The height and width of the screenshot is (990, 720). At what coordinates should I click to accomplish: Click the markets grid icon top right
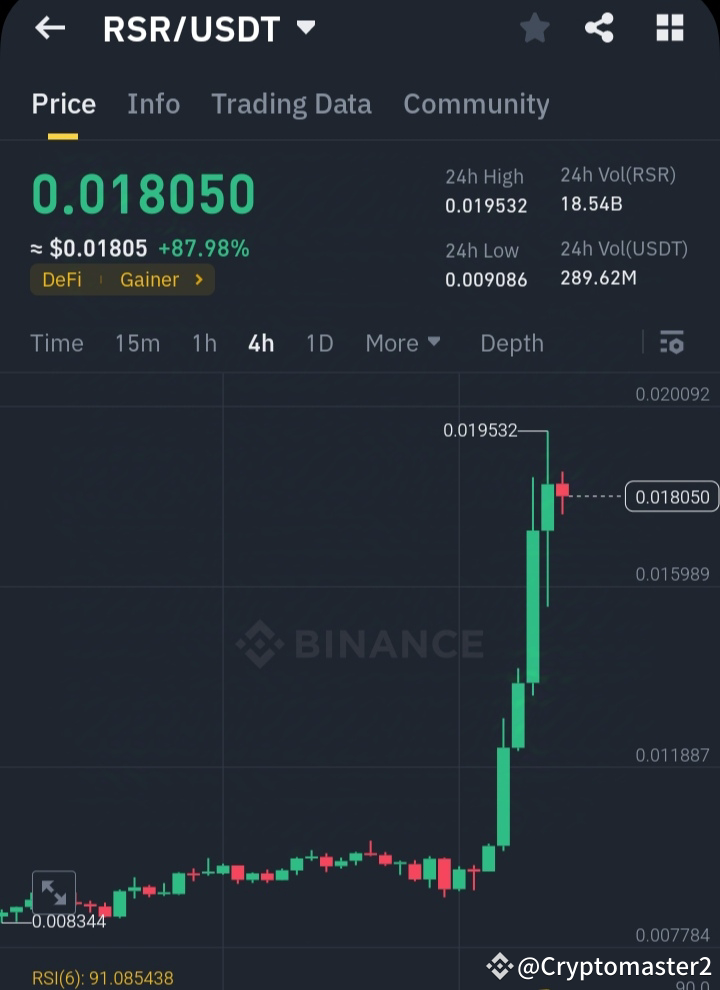tap(668, 28)
